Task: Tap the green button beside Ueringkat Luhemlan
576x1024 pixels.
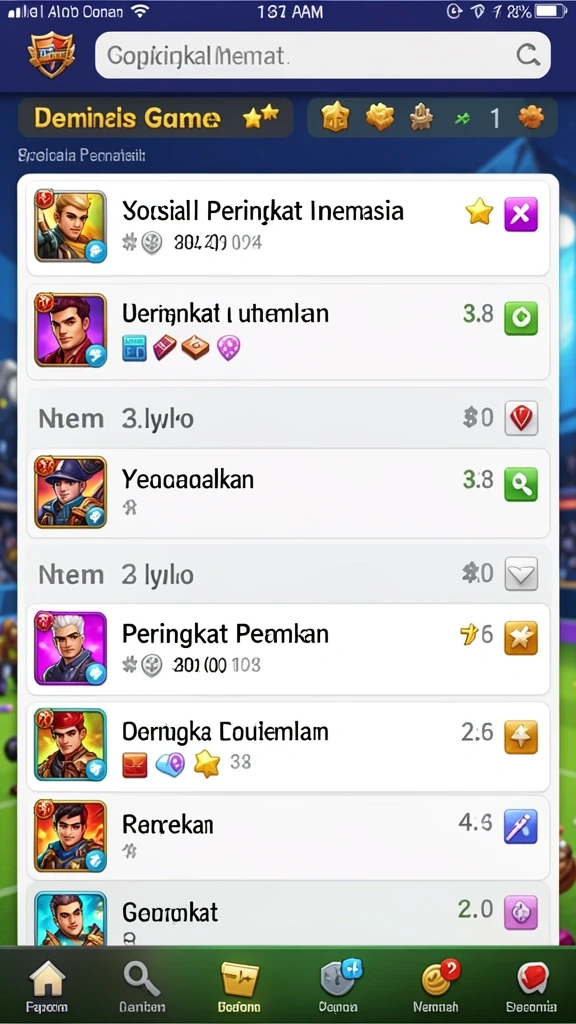Action: pyautogui.click(x=520, y=318)
